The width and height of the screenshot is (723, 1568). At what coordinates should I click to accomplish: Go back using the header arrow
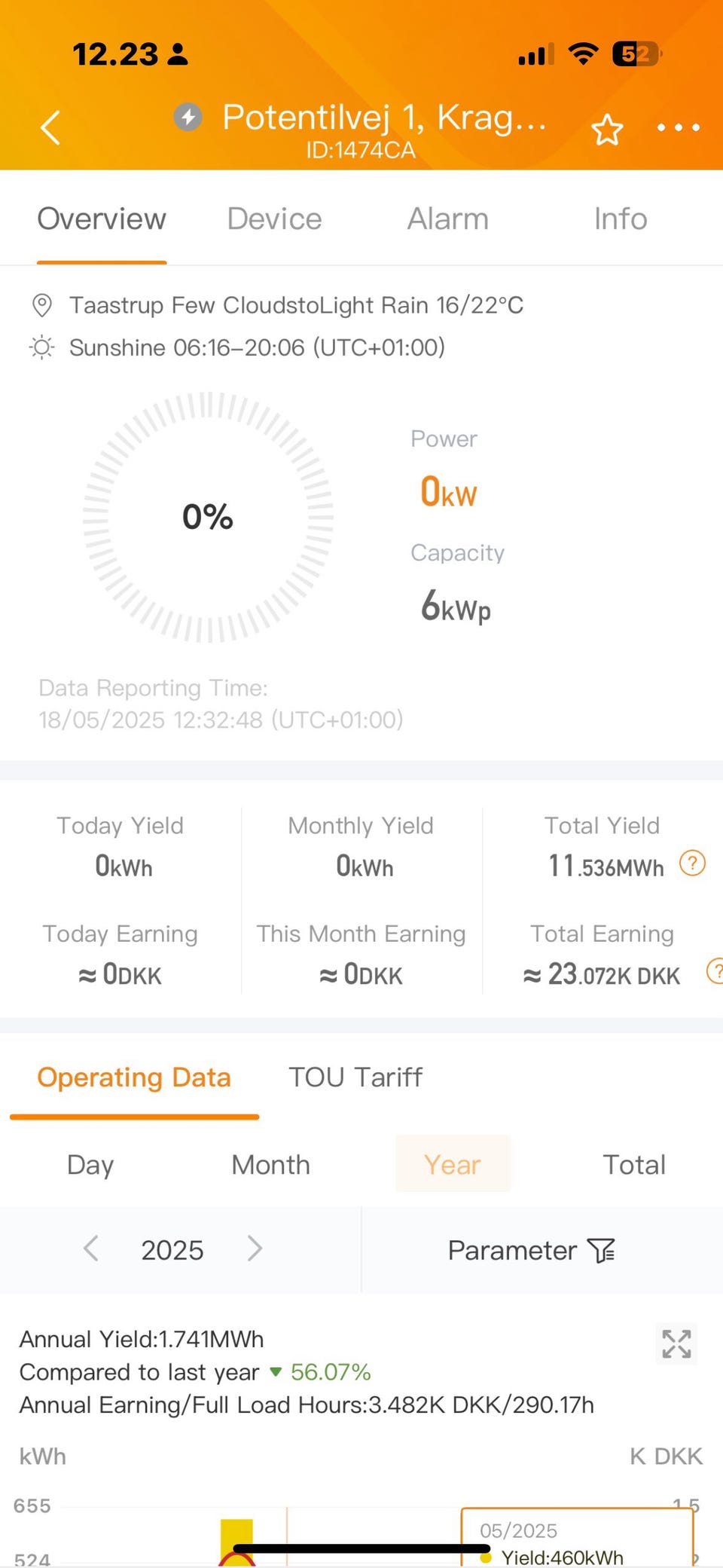(50, 127)
